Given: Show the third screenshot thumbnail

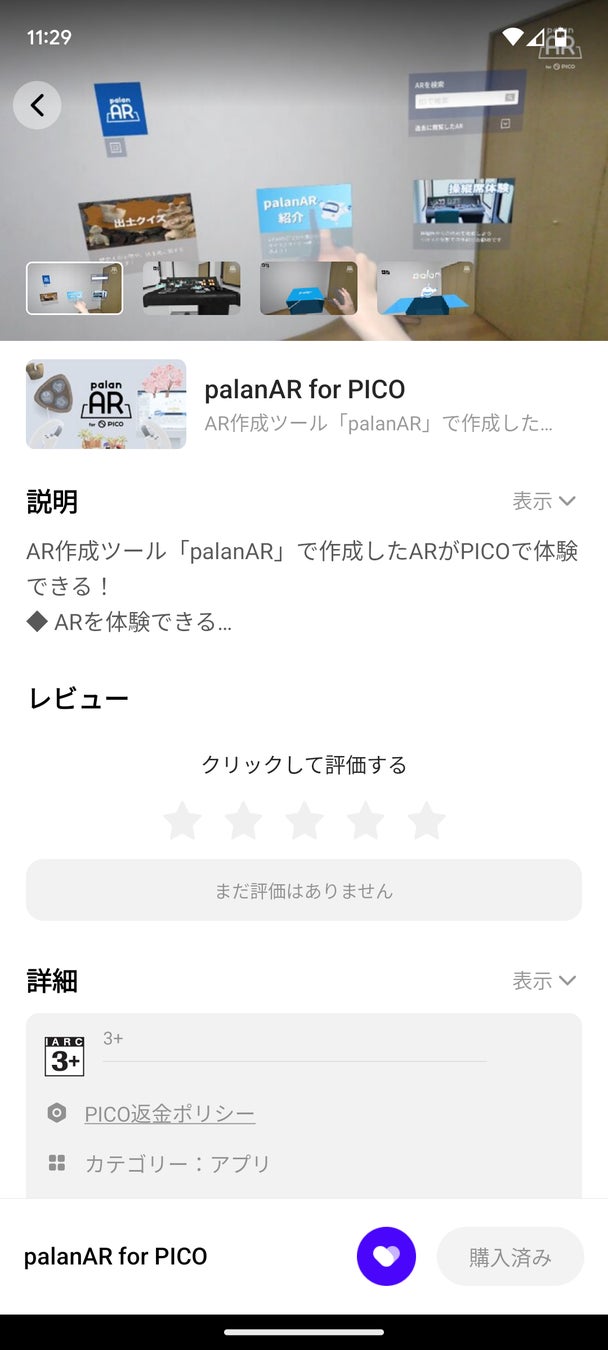Looking at the screenshot, I should pos(308,288).
